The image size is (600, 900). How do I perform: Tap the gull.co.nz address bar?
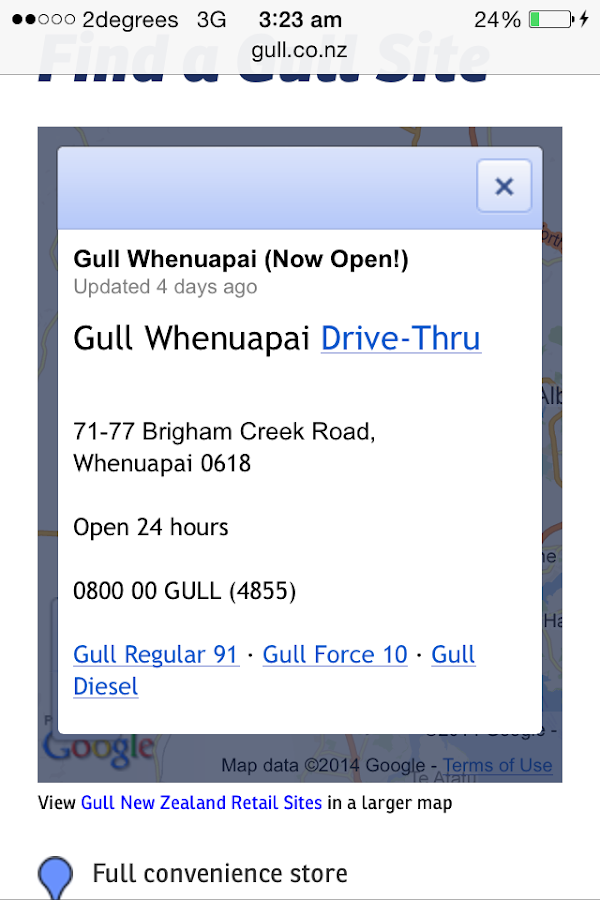click(x=299, y=51)
